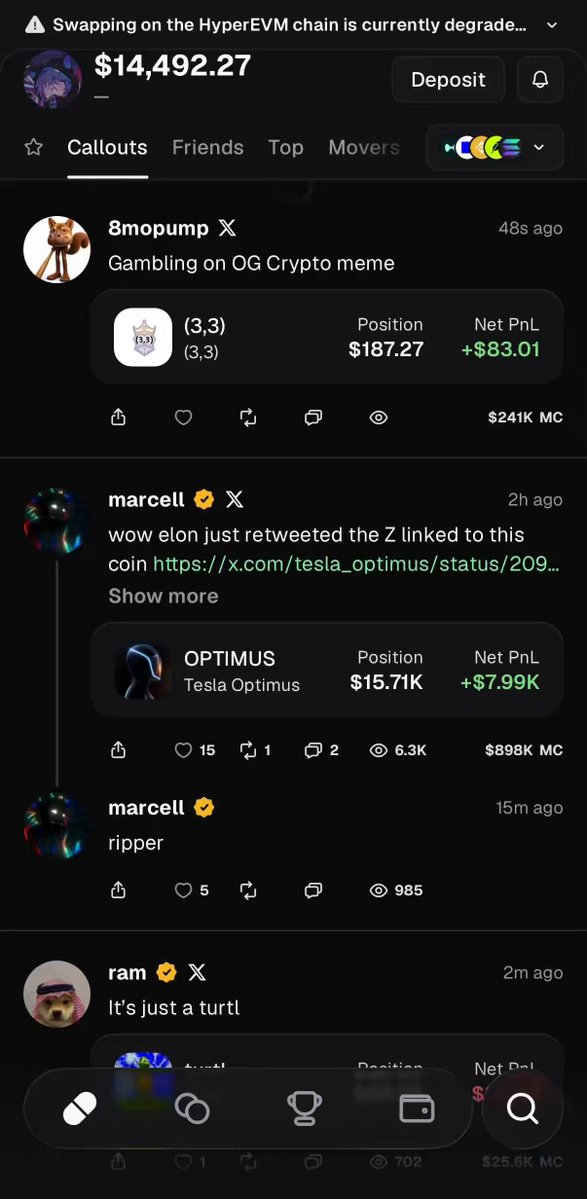Switch to the Top tab

(x=286, y=147)
